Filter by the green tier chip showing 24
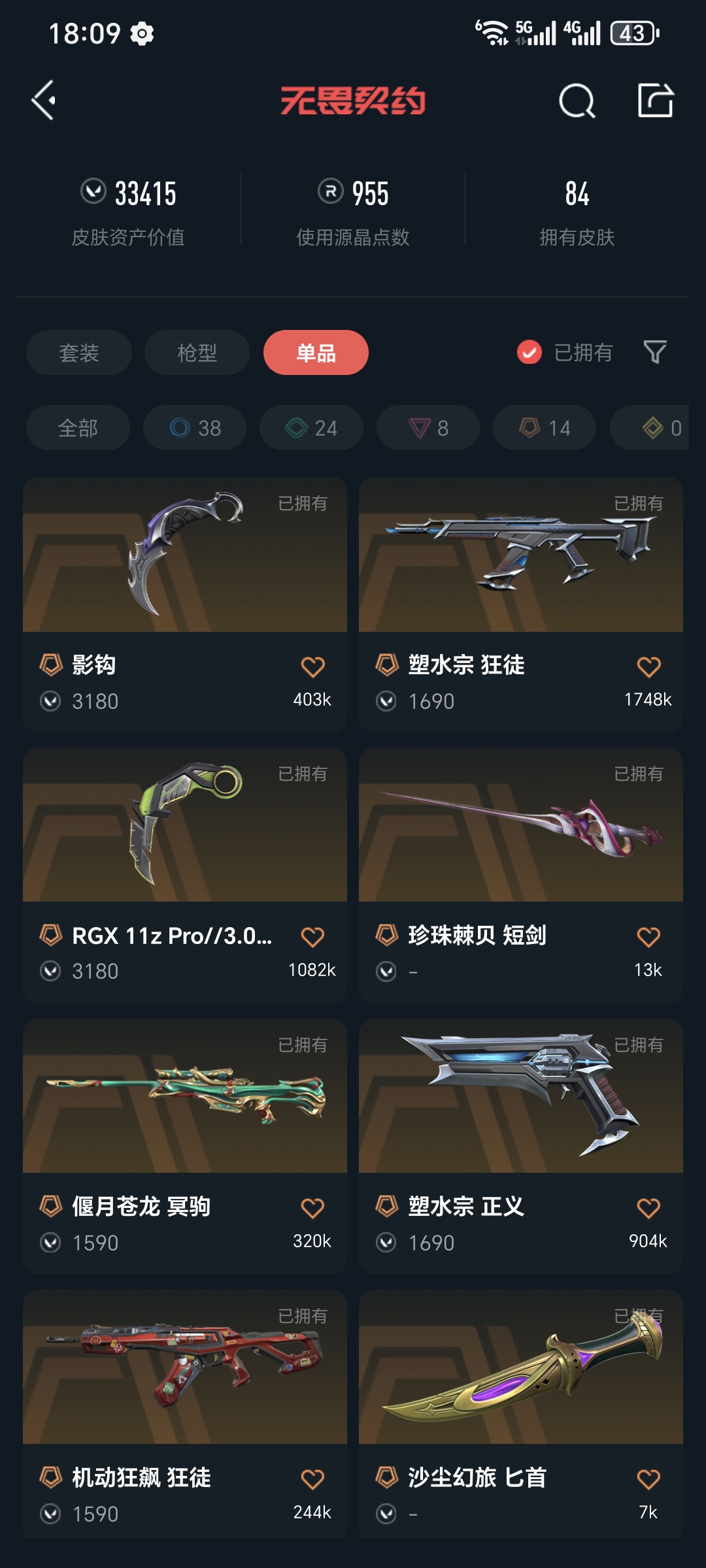Screen dimensions: 706x1568 click(311, 428)
